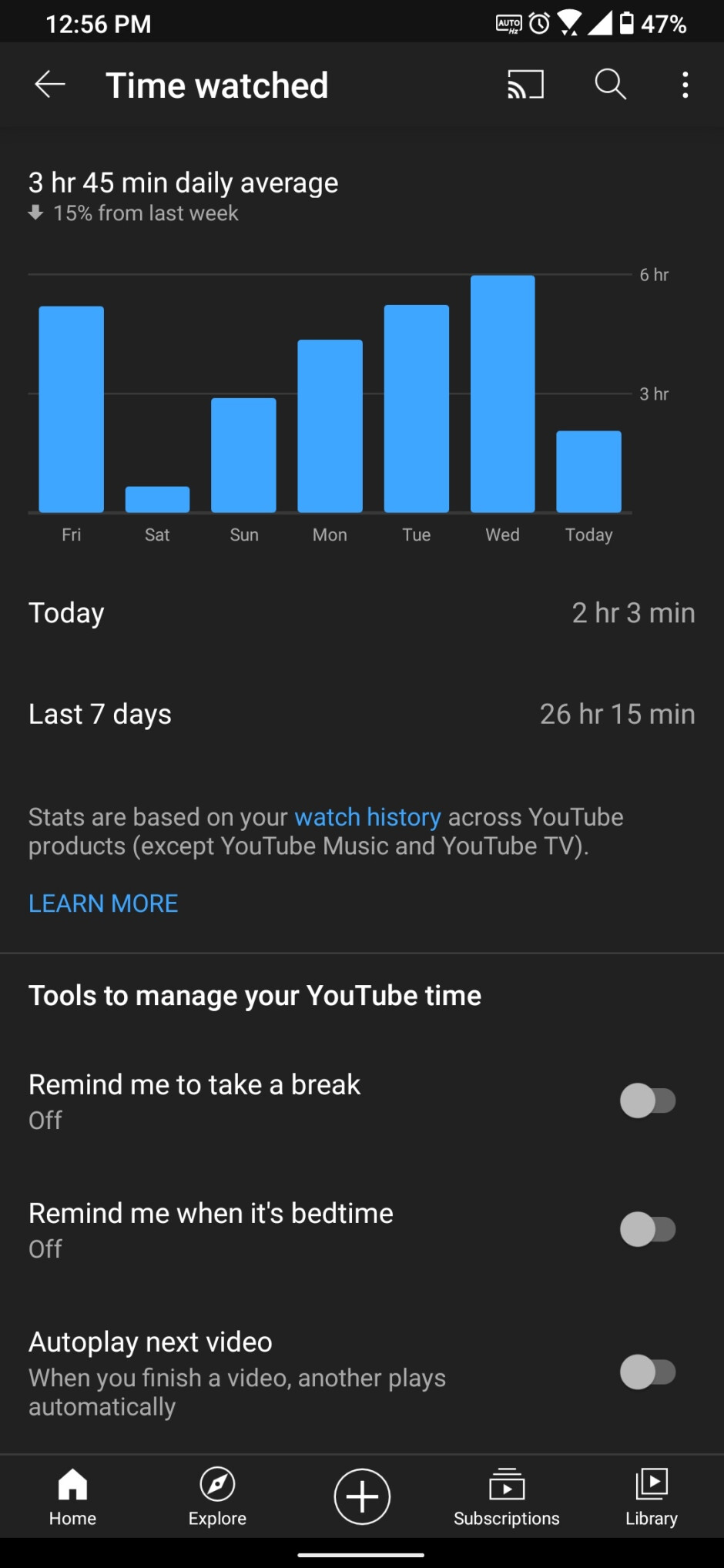Viewport: 724px width, 1568px height.
Task: Open the Subscriptions tab
Action: (507, 1496)
